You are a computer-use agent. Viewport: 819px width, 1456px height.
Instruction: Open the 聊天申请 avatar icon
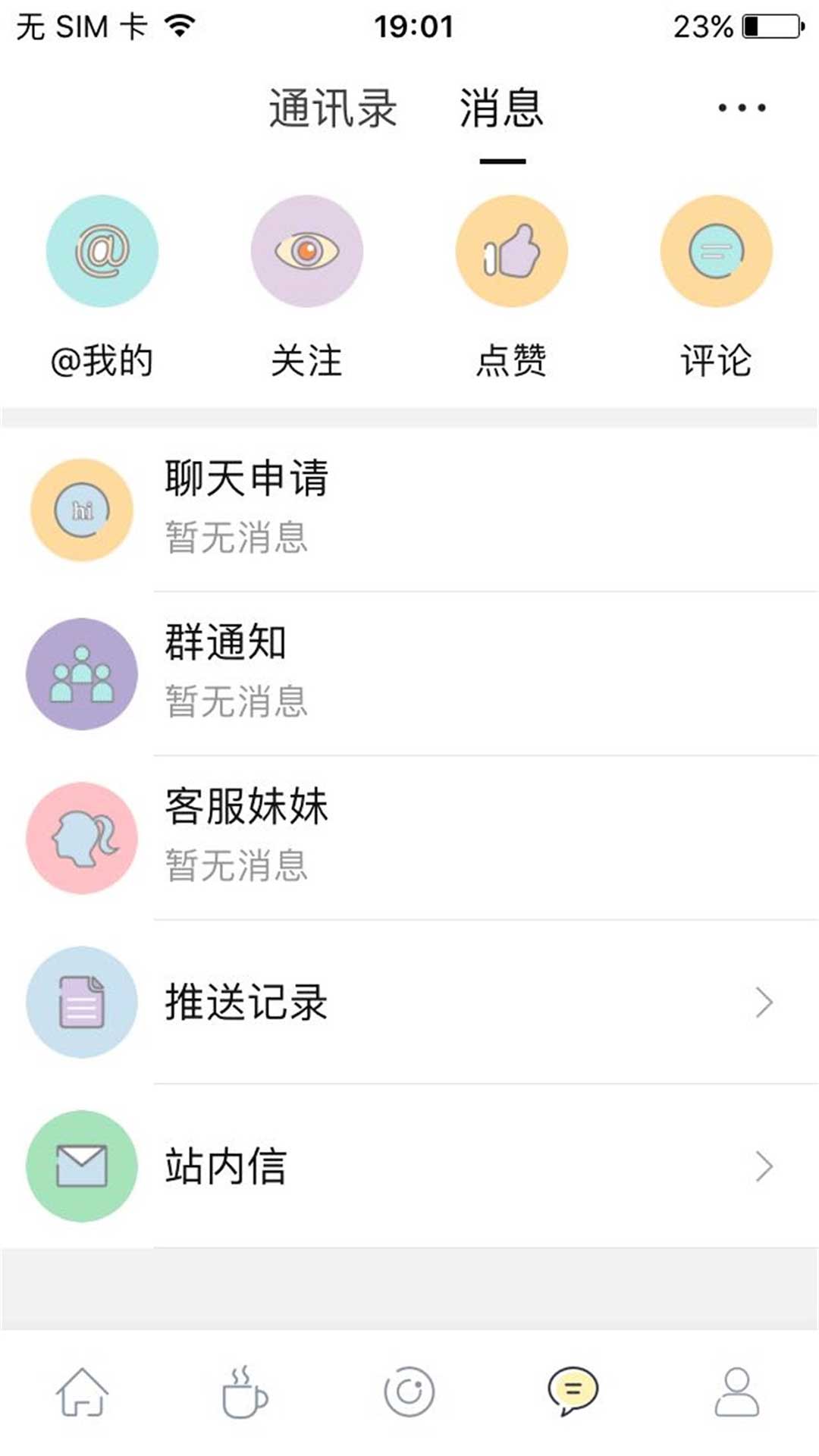pyautogui.click(x=82, y=510)
